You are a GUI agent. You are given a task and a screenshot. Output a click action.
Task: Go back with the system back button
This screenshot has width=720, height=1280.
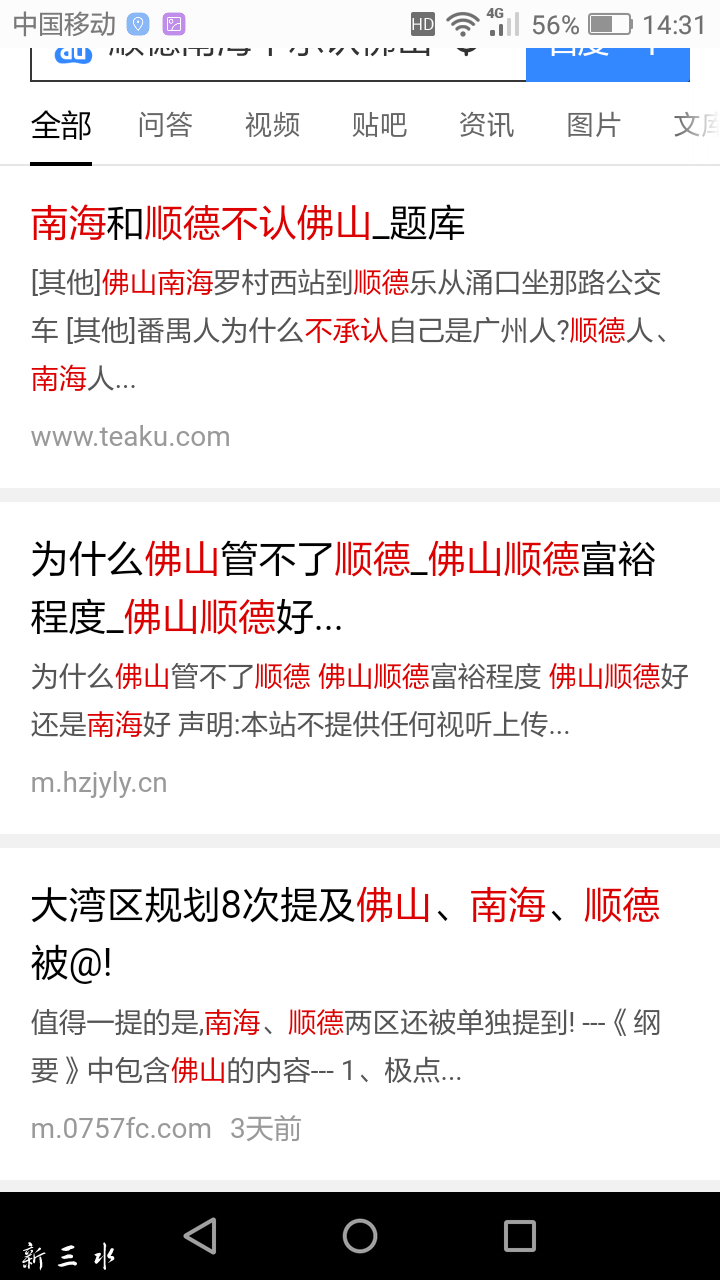pos(200,1236)
